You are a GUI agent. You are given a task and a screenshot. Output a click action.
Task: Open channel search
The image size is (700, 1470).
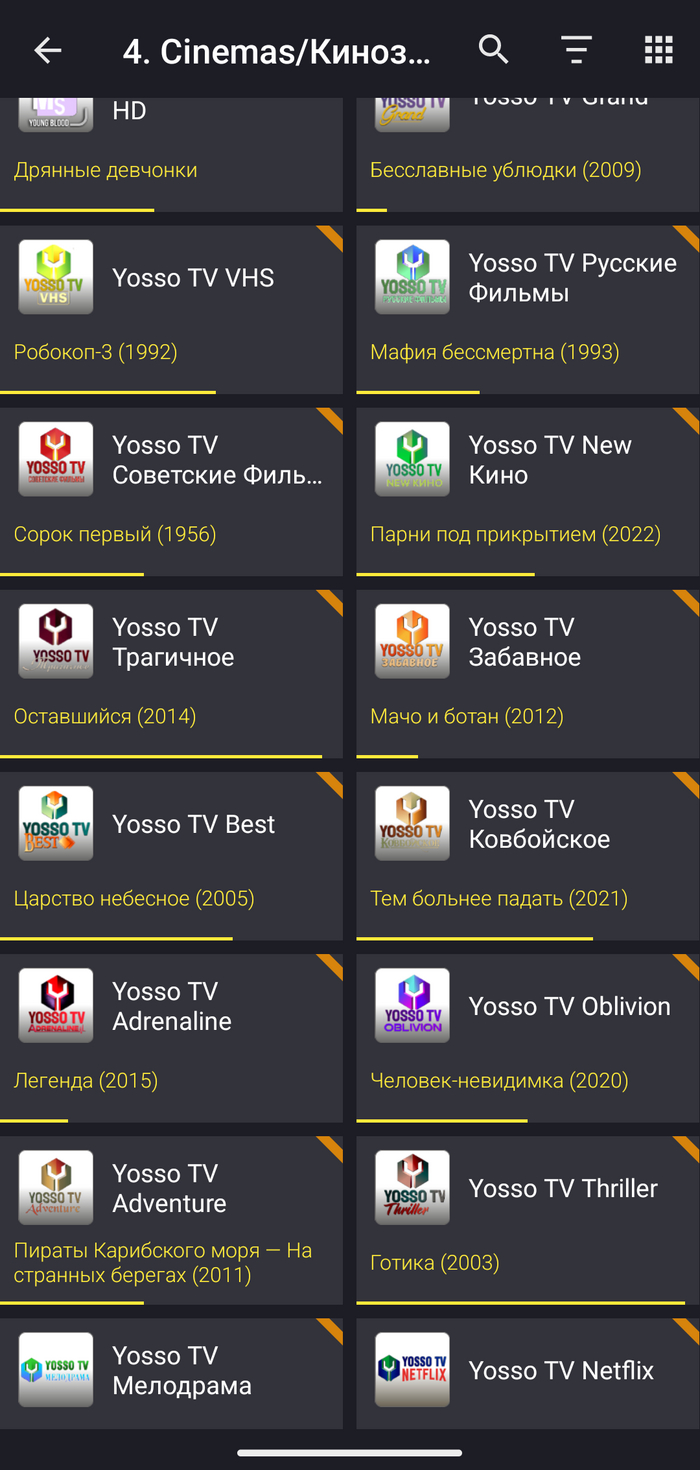[x=493, y=49]
